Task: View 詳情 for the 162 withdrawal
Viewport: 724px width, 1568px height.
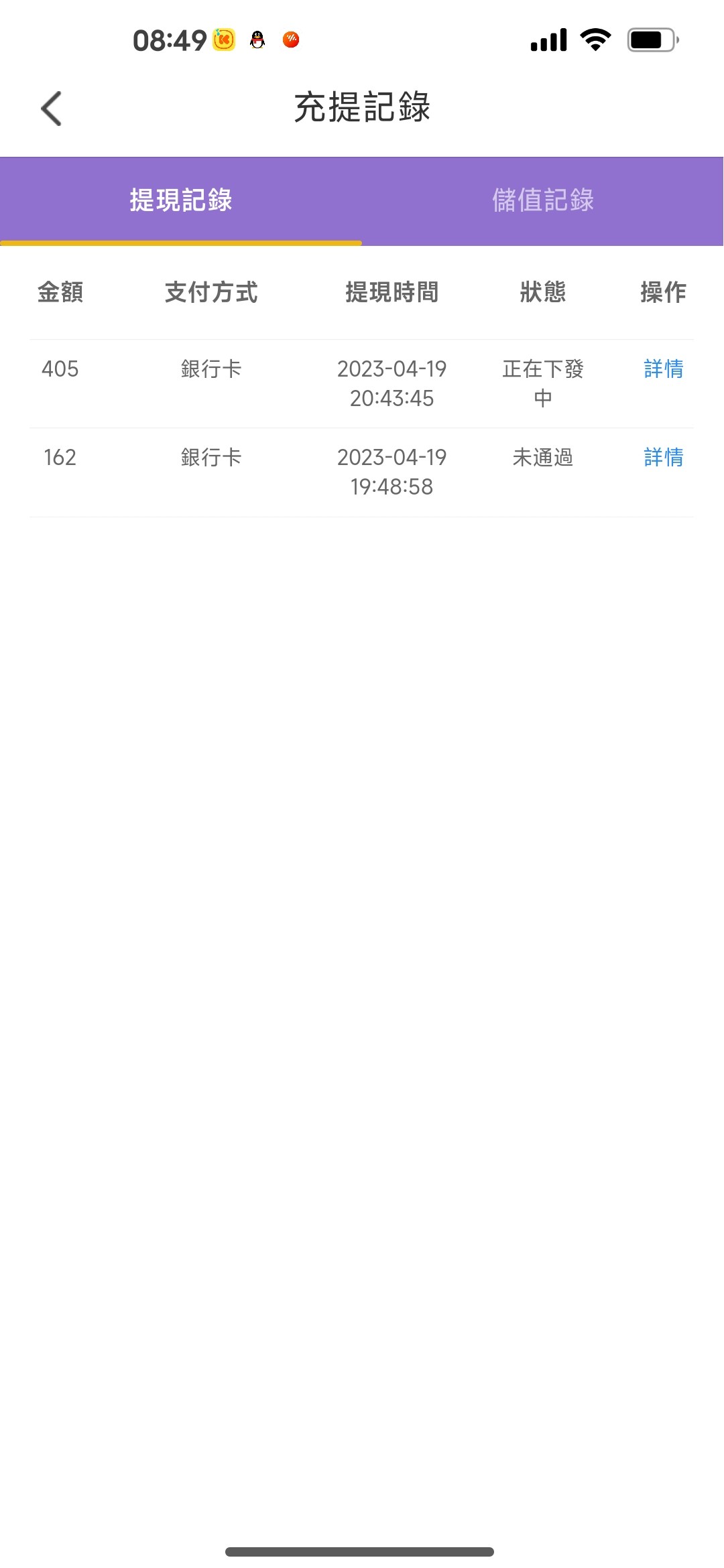Action: pos(663,458)
